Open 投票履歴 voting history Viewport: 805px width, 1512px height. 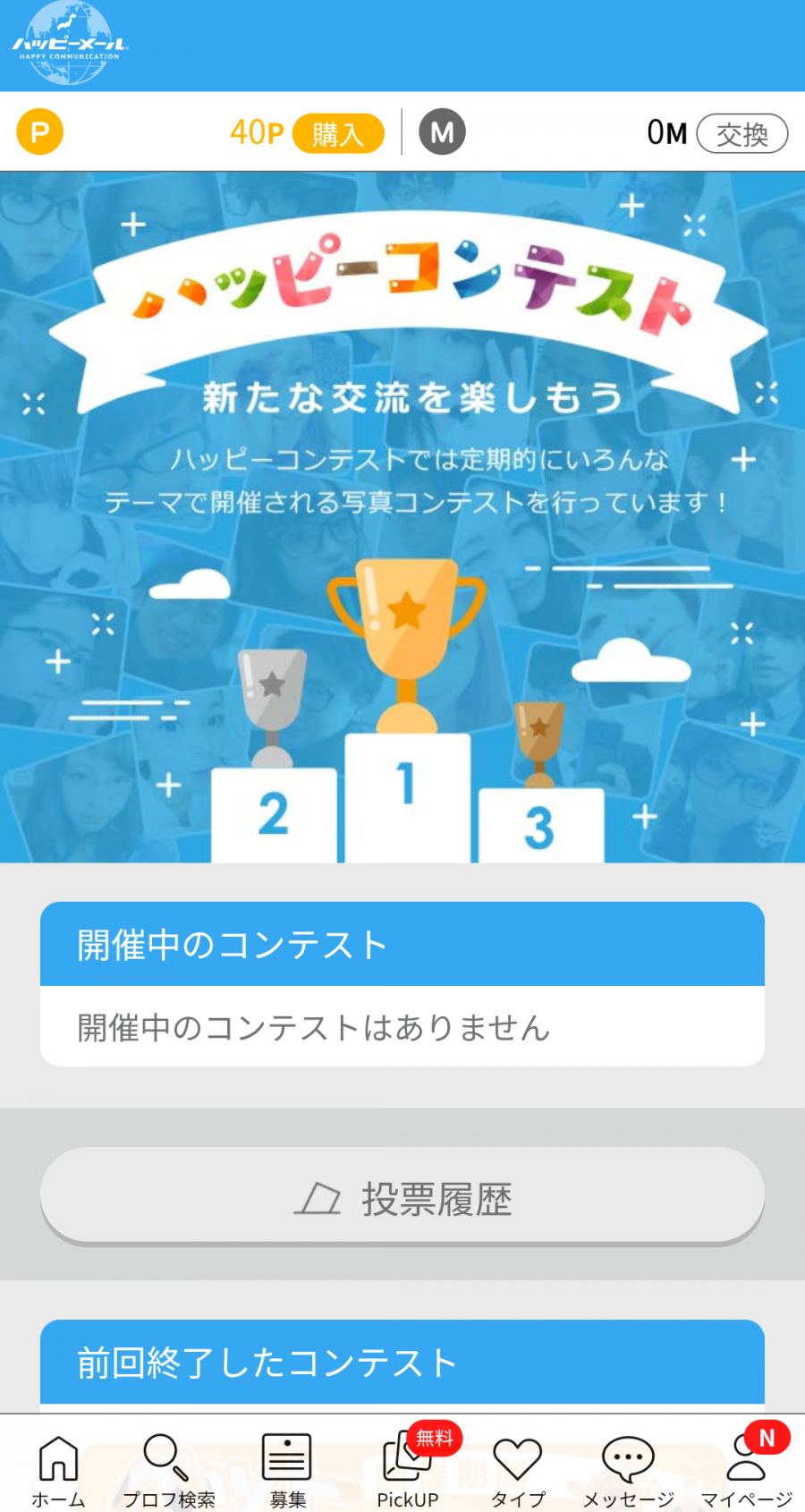(402, 1197)
